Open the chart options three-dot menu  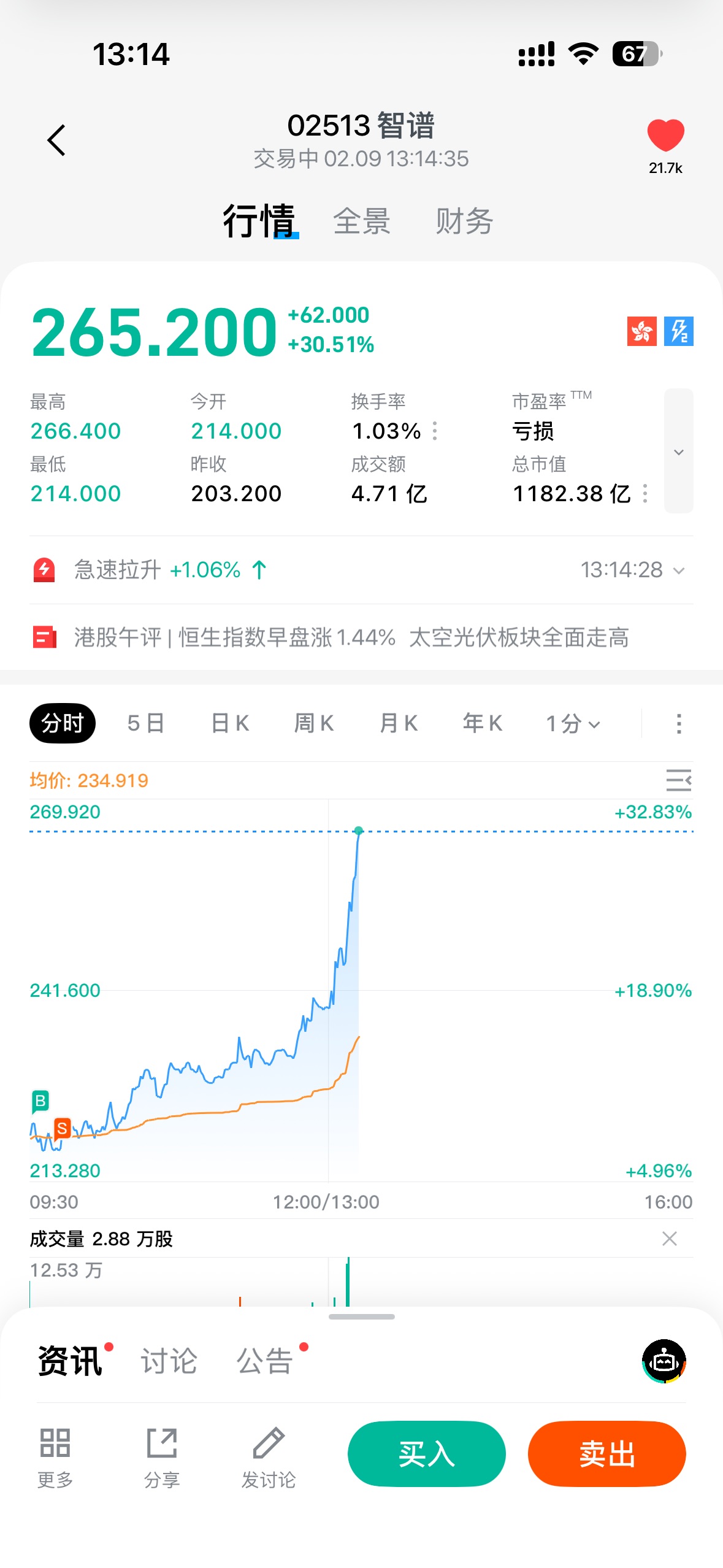678,724
